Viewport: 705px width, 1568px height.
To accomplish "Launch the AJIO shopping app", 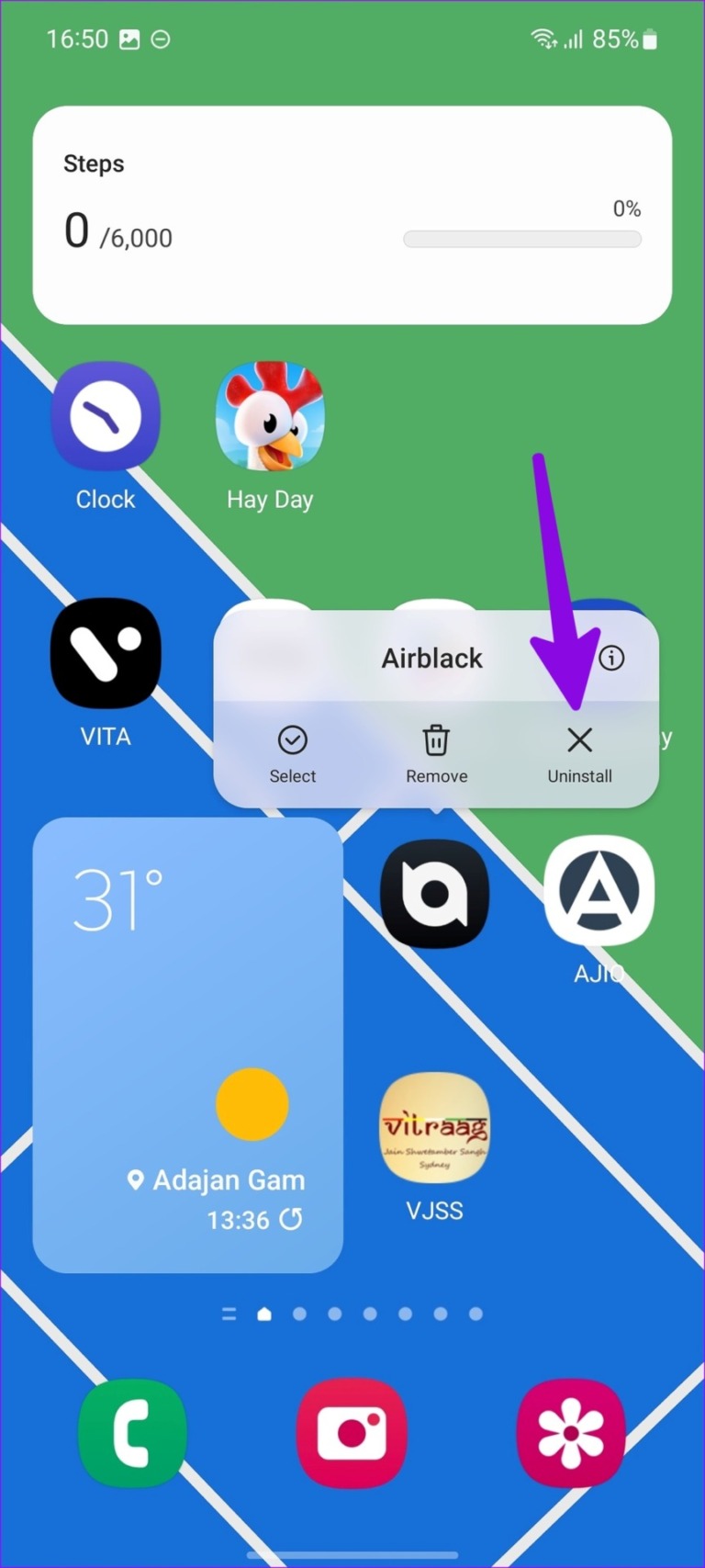I will (599, 892).
